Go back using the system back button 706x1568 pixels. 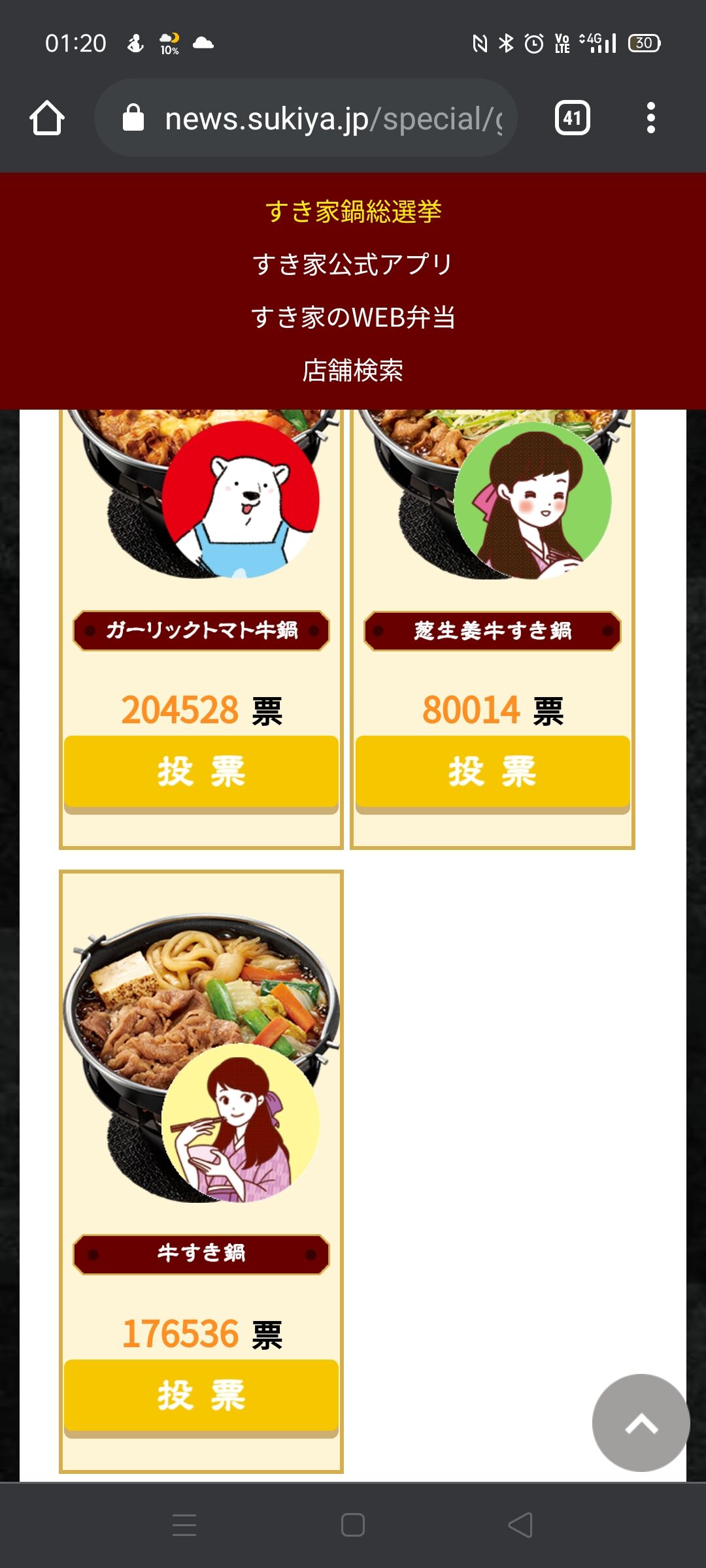tap(521, 1526)
